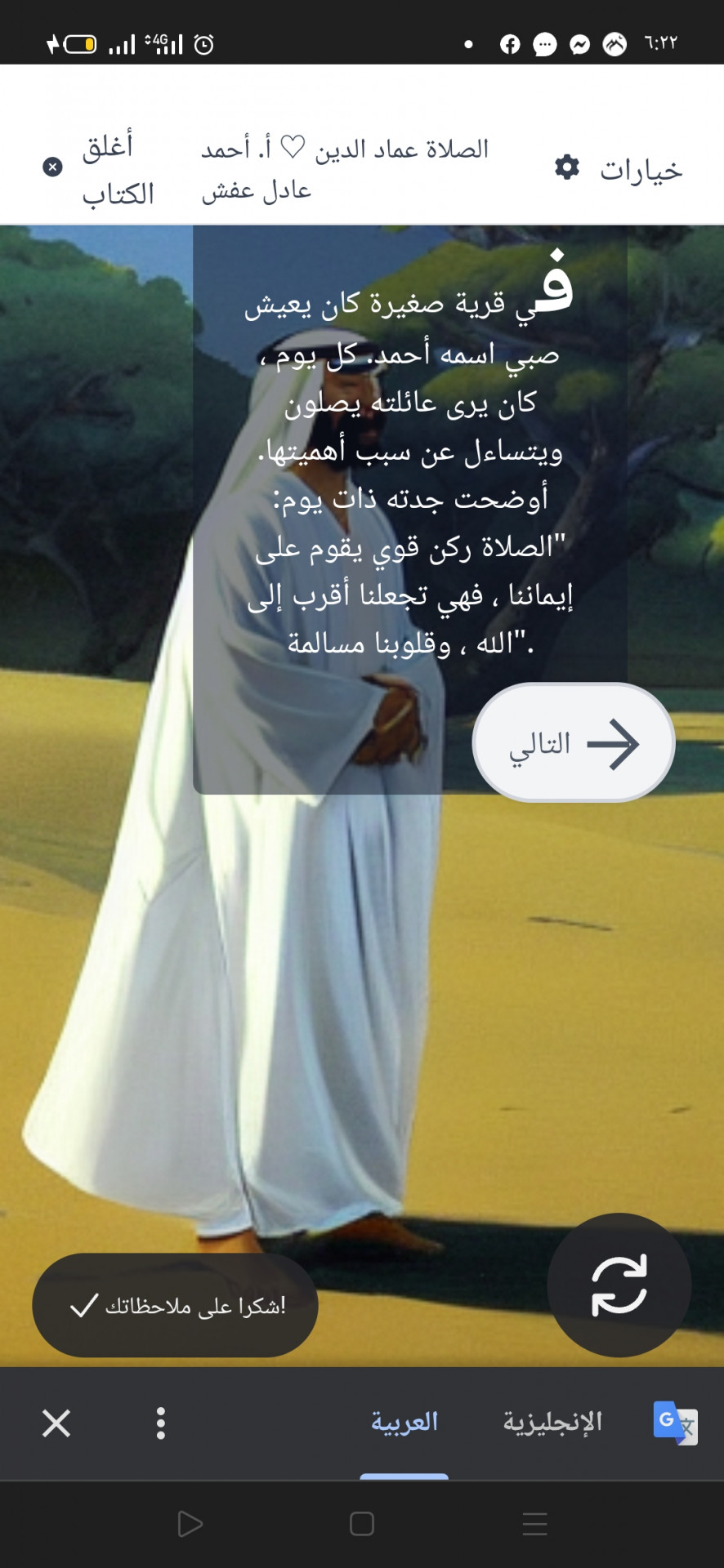
Task: Open the translate bar overflow menu
Action: tap(161, 1423)
